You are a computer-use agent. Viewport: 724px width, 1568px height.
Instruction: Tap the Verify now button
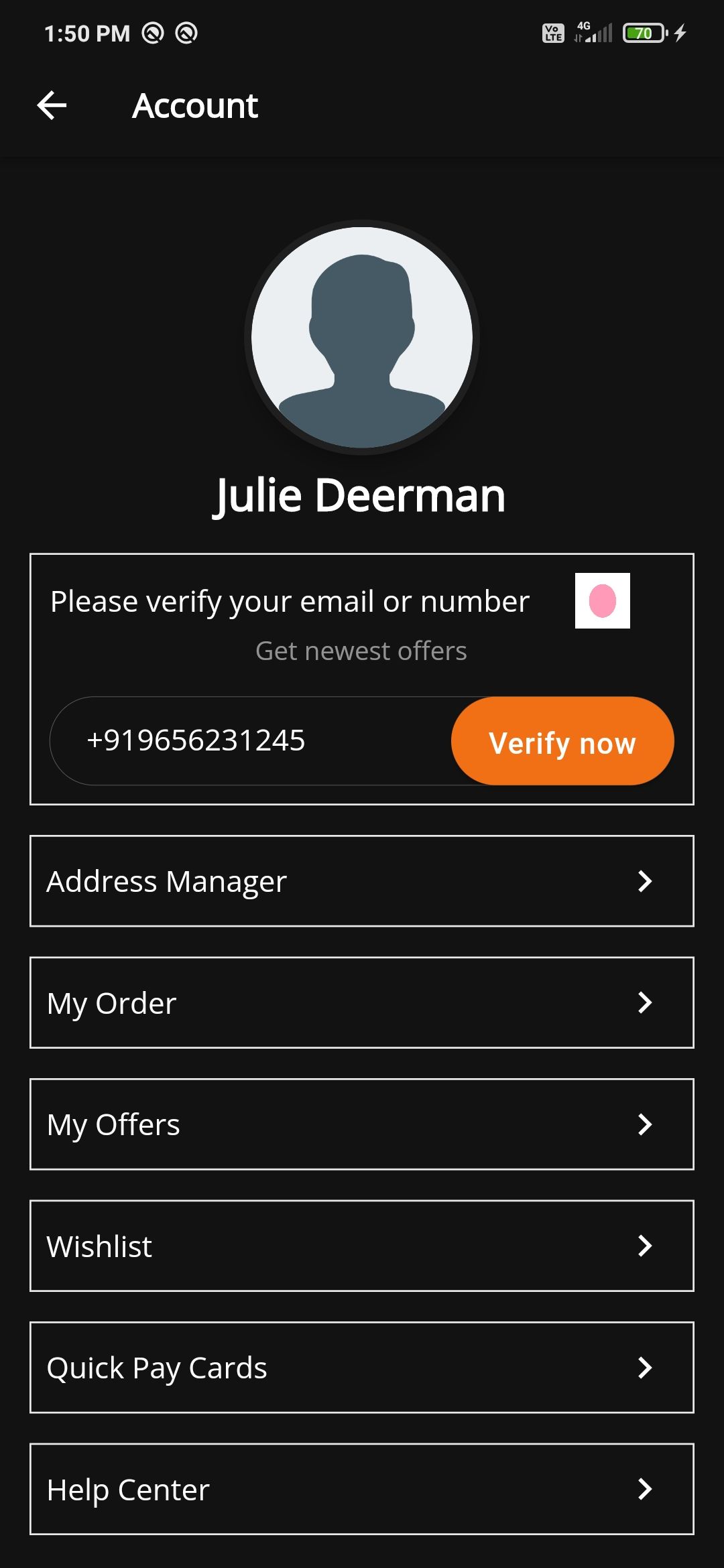tap(562, 741)
